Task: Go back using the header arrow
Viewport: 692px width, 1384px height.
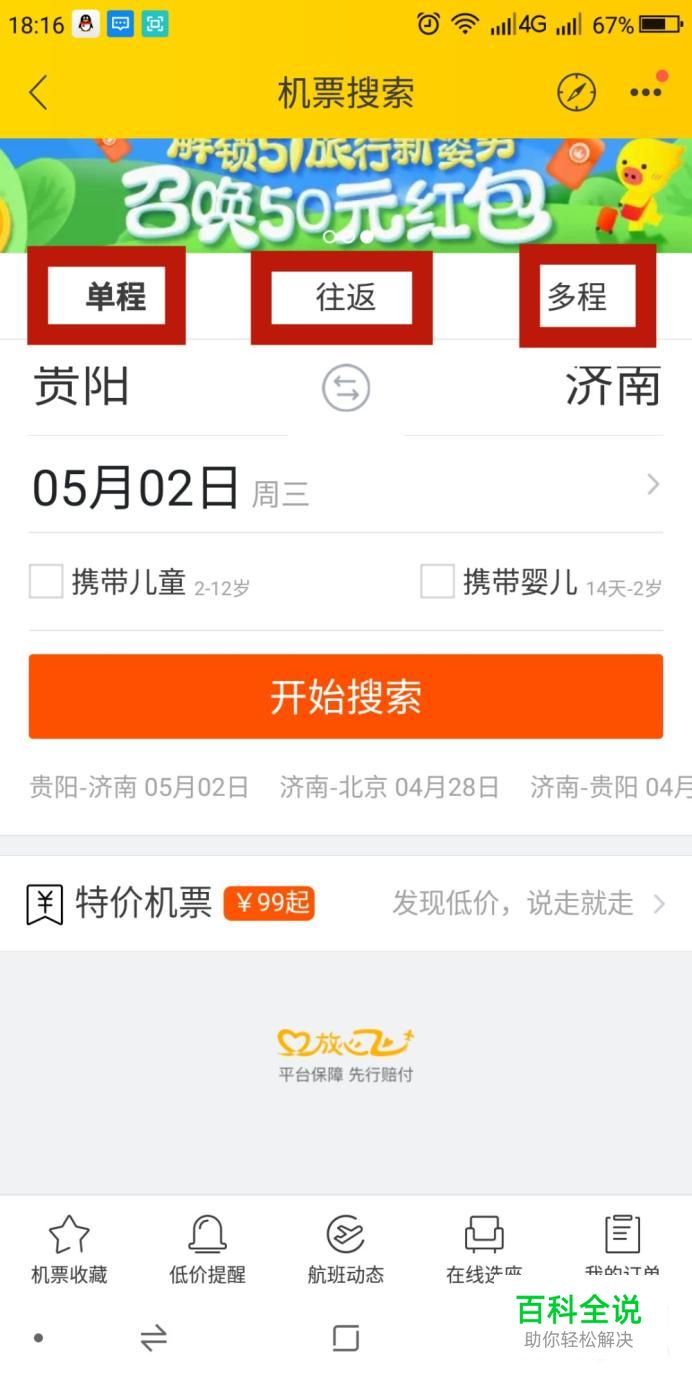Action: tap(38, 93)
